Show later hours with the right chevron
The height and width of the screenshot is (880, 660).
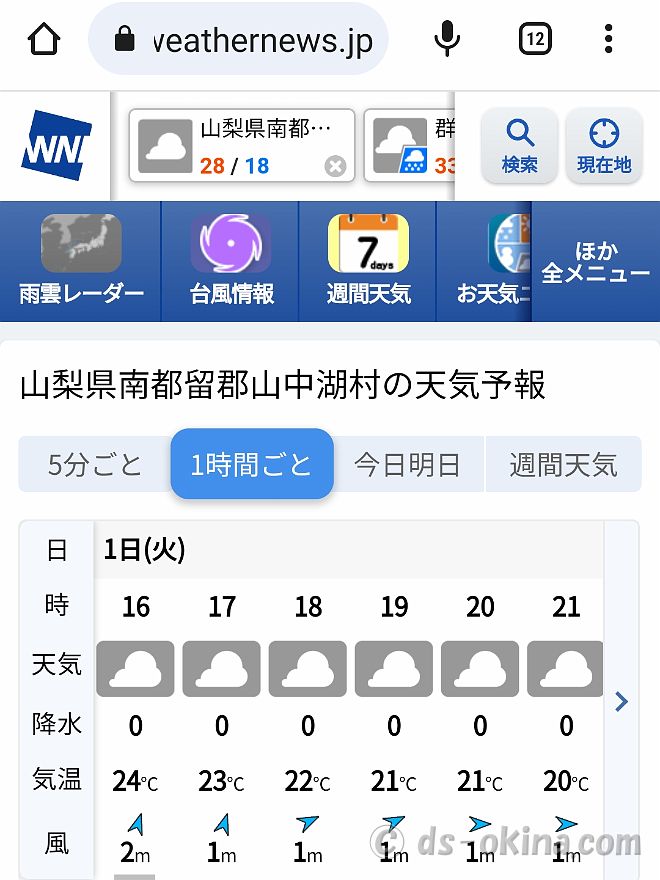[x=621, y=701]
